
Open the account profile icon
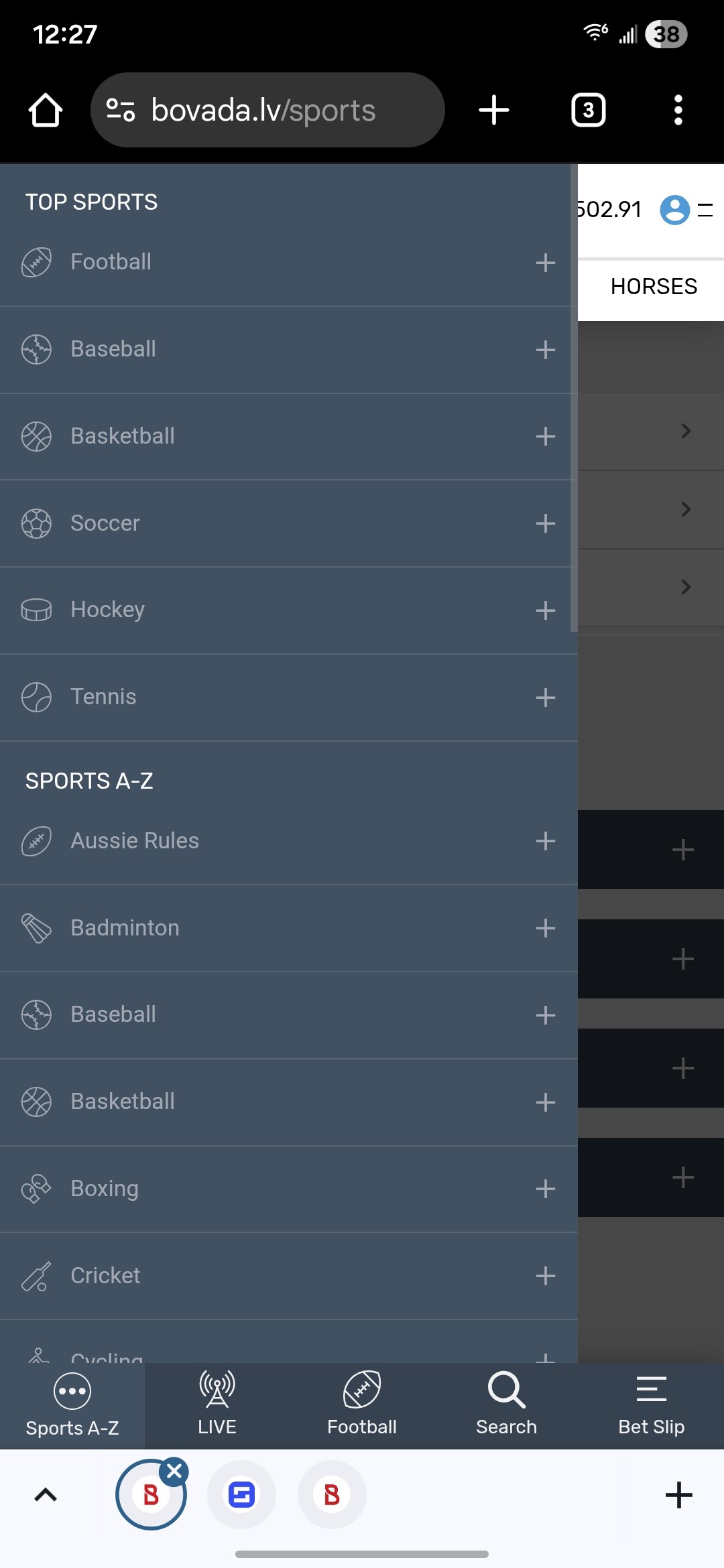[674, 210]
